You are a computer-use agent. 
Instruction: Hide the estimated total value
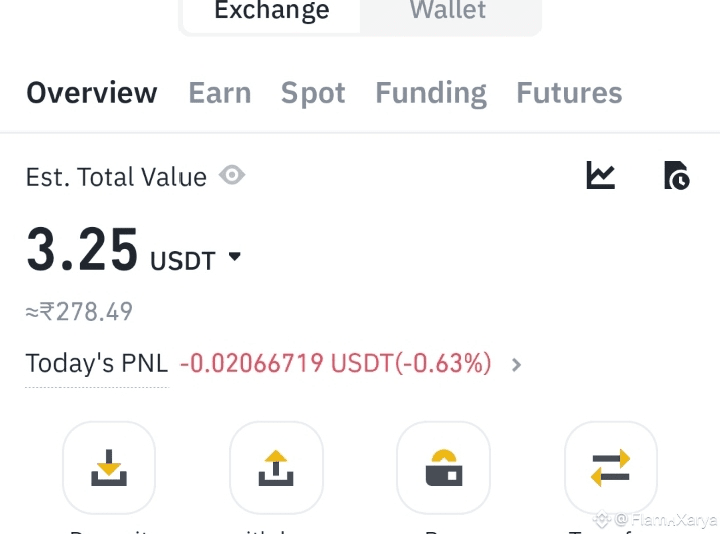click(x=233, y=176)
